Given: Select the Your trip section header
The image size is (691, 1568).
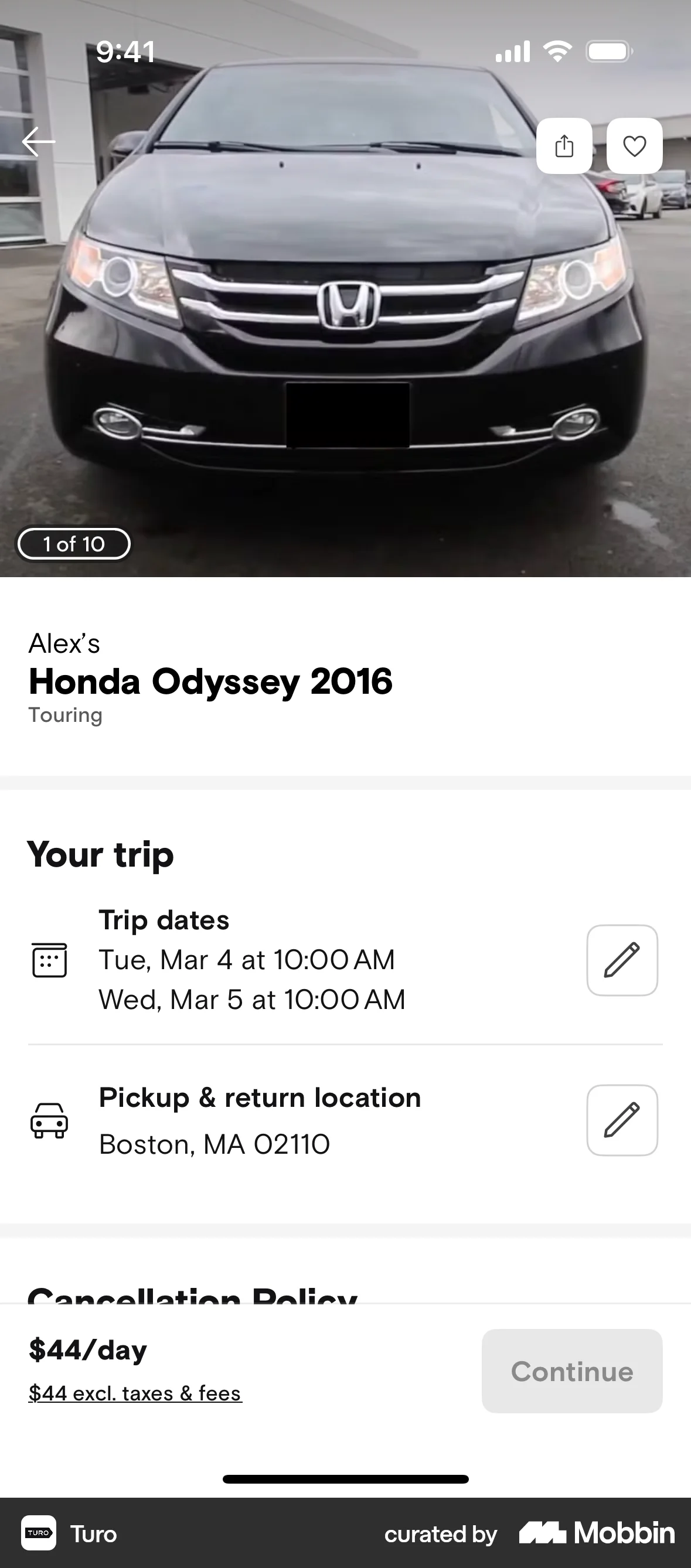Looking at the screenshot, I should pyautogui.click(x=100, y=855).
